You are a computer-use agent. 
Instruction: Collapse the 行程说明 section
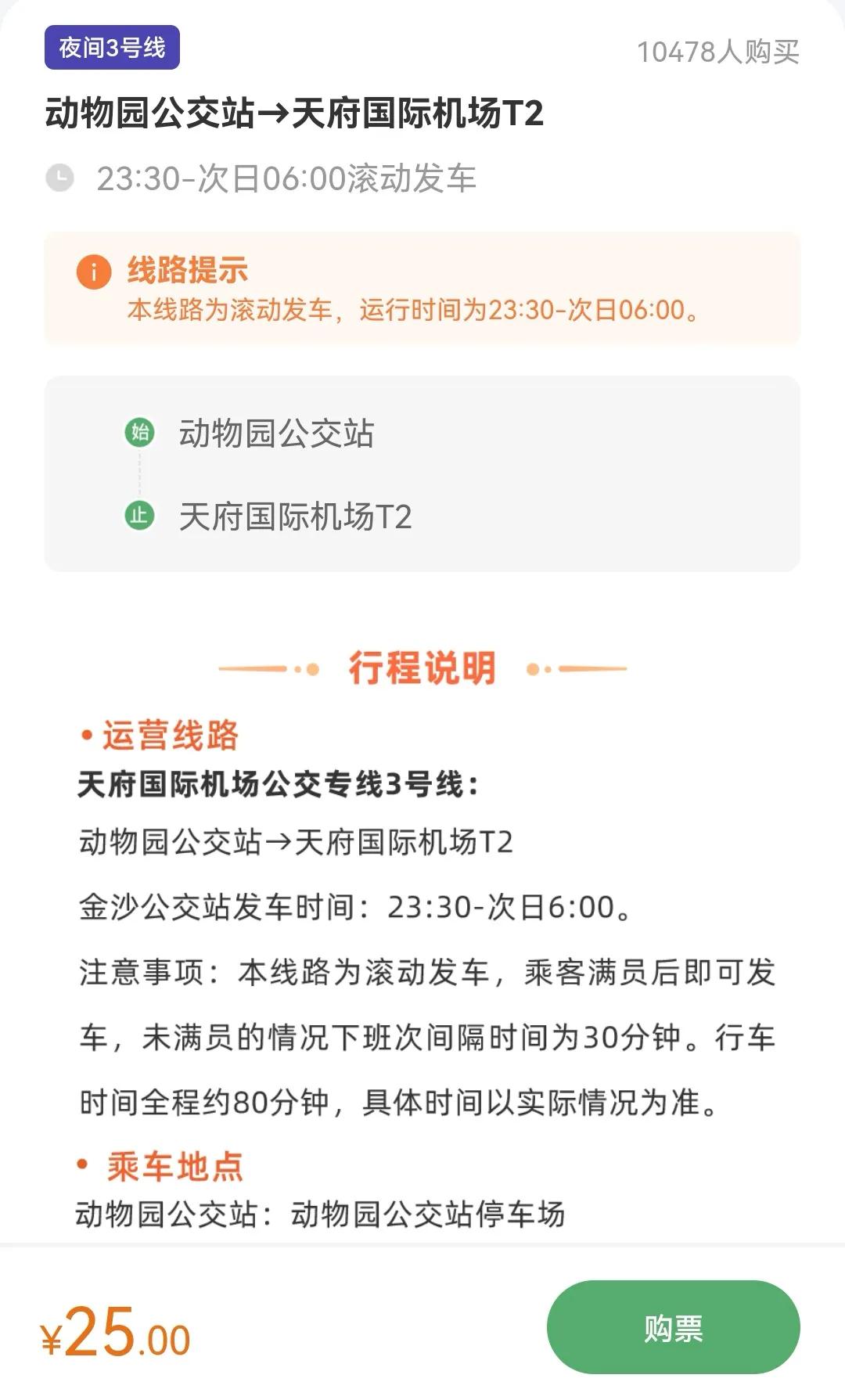coord(422,668)
